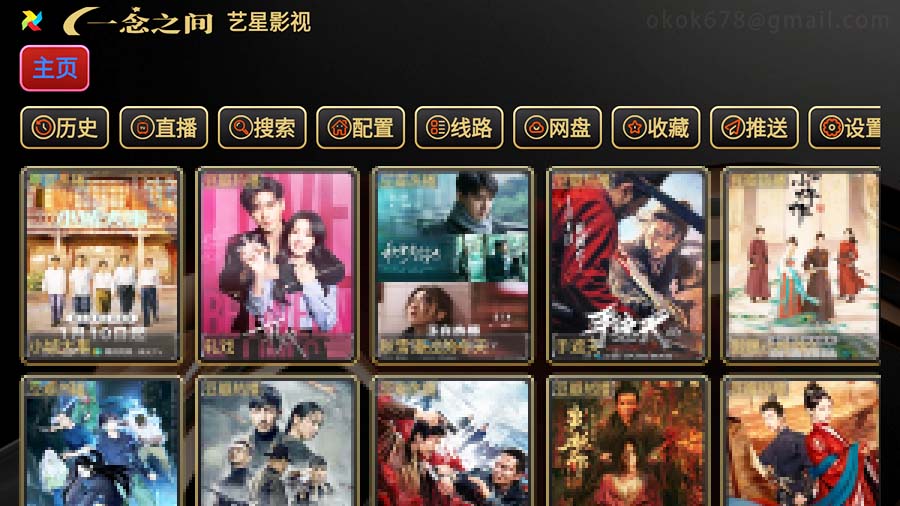Open the grey snowy squad poster
This screenshot has width=900, height=506.
point(278,442)
